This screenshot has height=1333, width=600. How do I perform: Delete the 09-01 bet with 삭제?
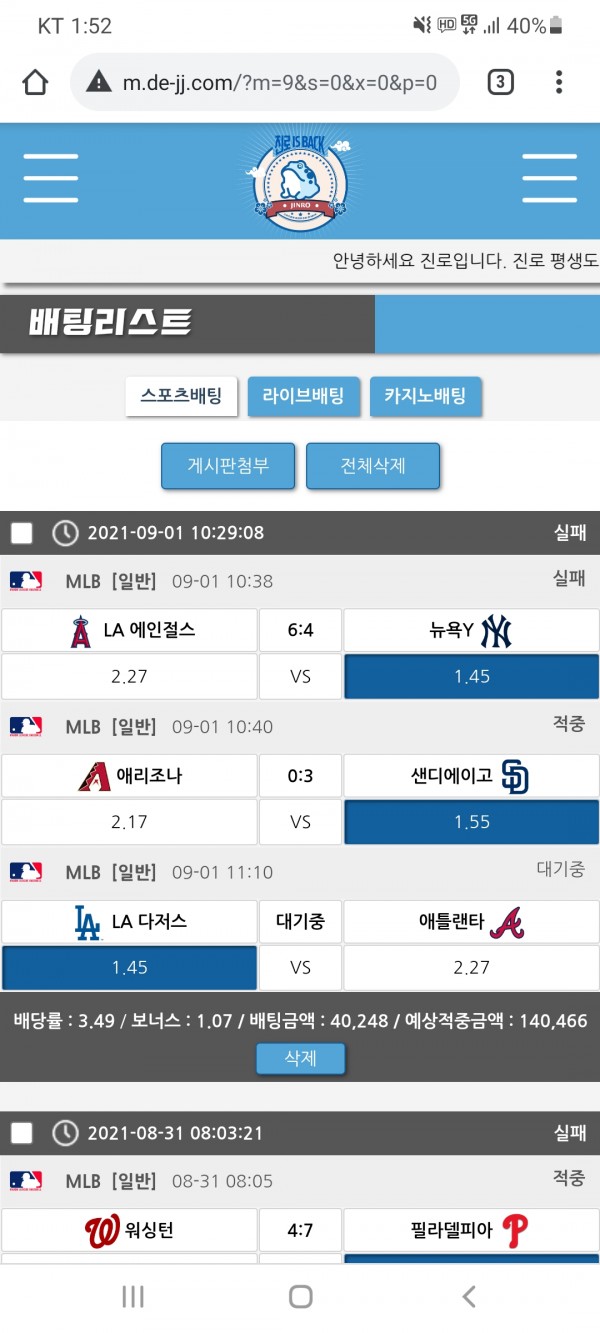point(300,1058)
